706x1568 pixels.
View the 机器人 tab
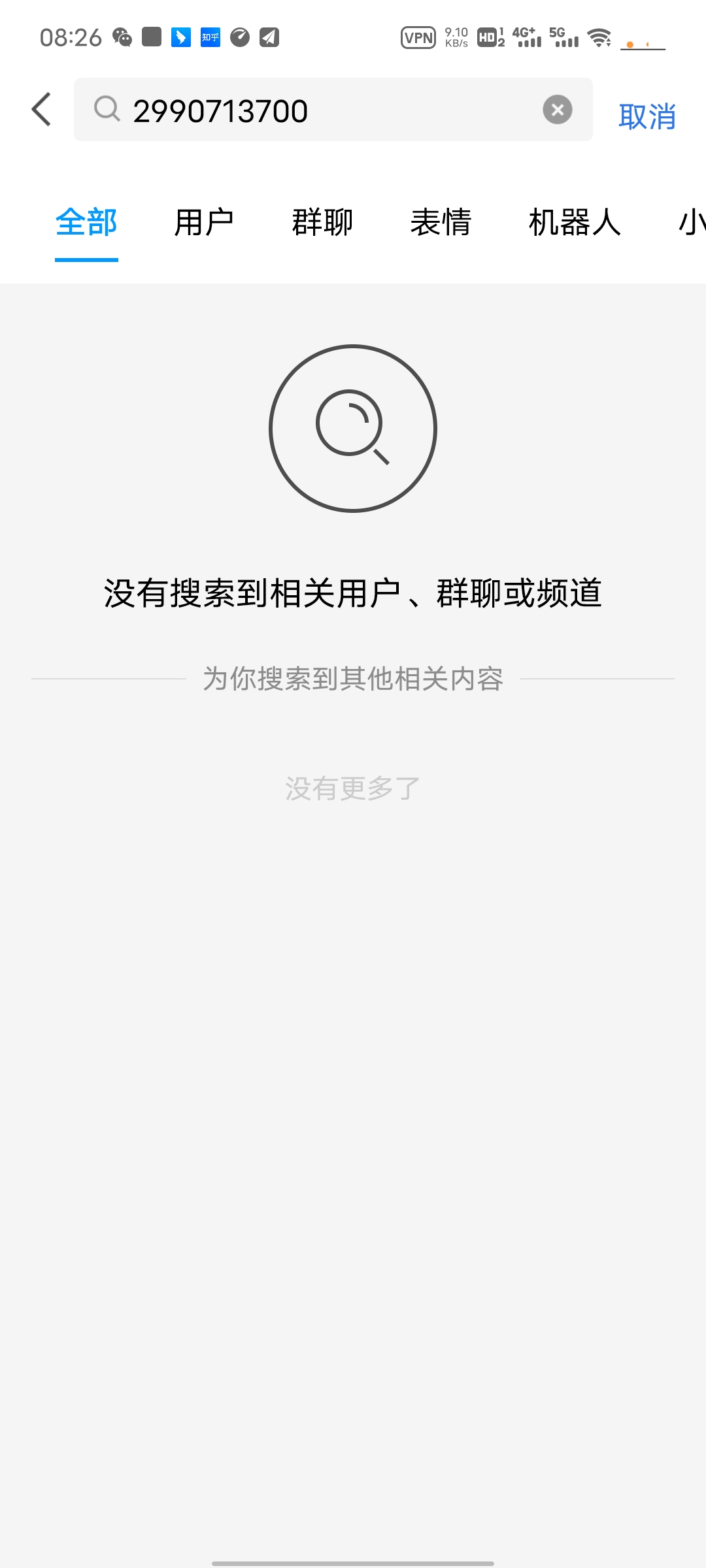(574, 223)
